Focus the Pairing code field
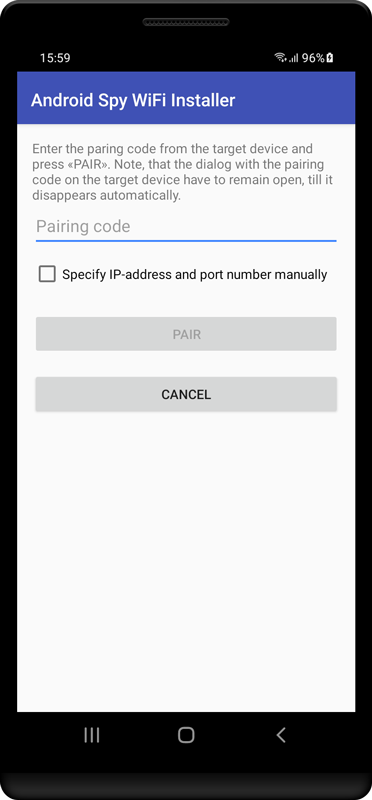 (x=186, y=227)
